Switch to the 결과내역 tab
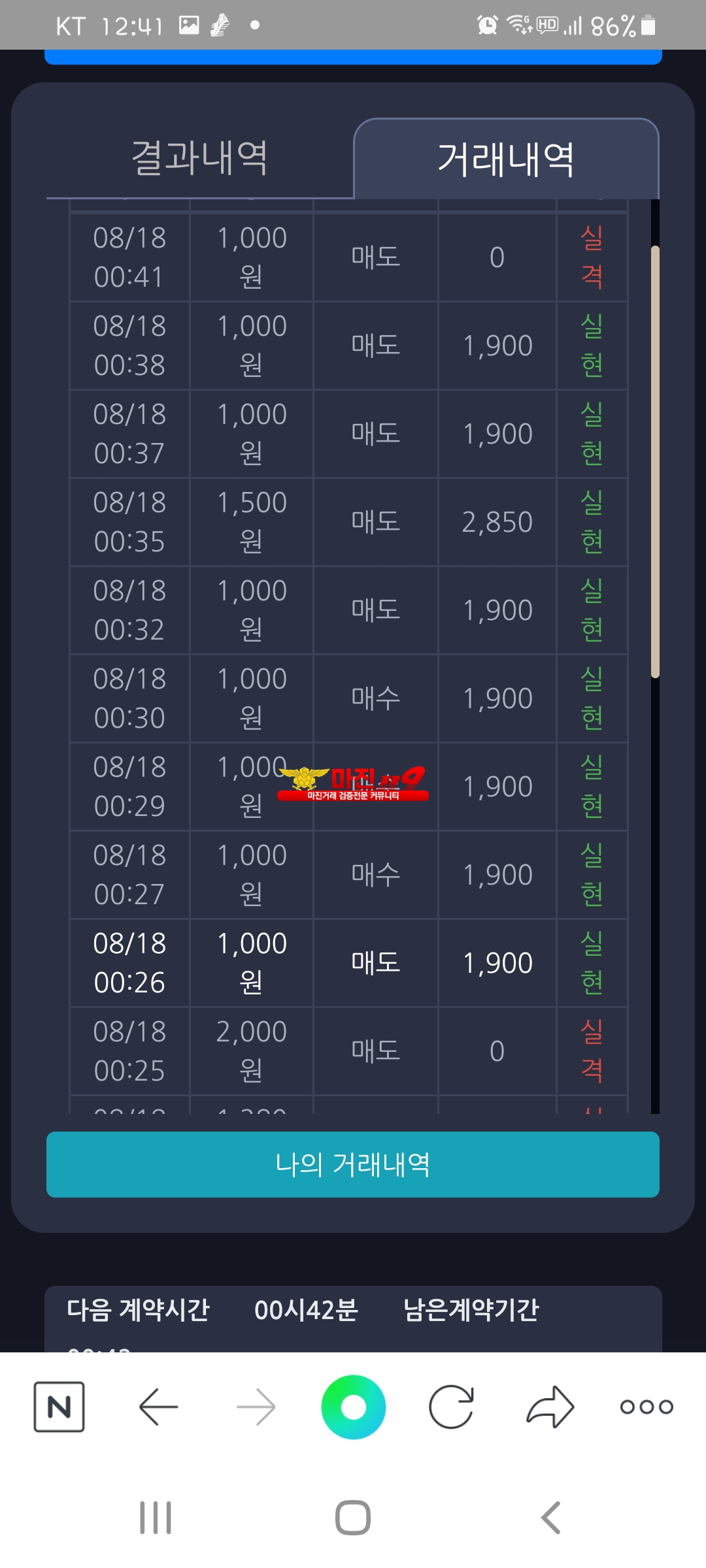This screenshot has height=1568, width=706. 200,157
